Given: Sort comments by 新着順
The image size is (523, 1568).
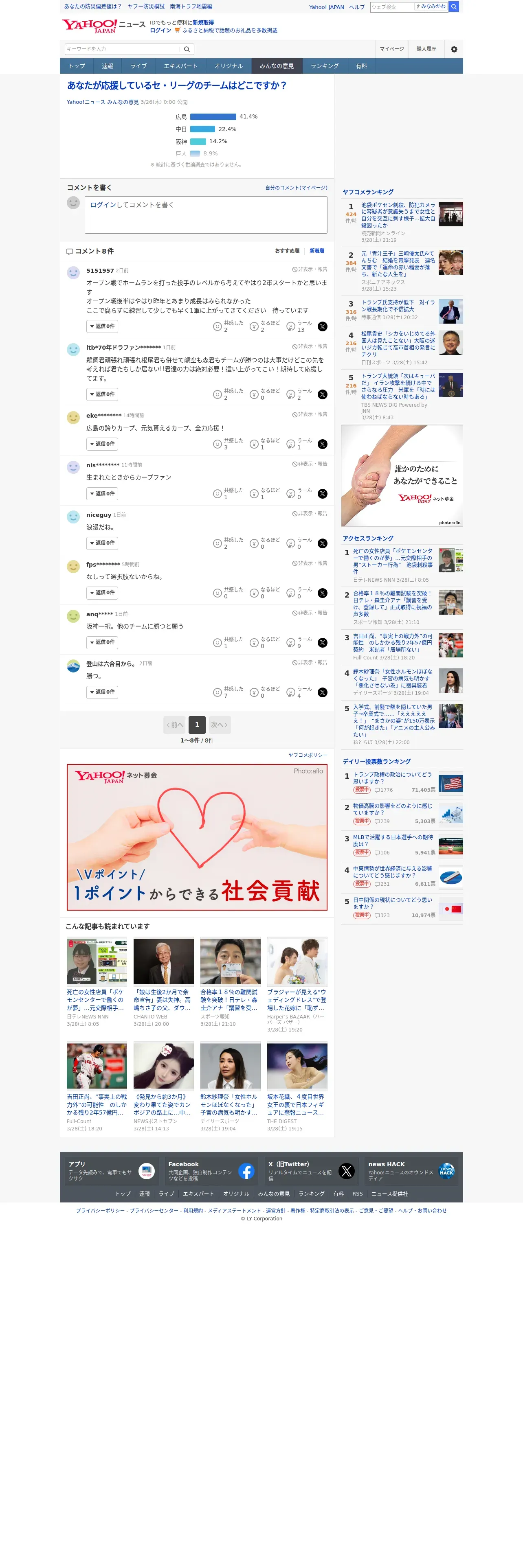Looking at the screenshot, I should [316, 251].
